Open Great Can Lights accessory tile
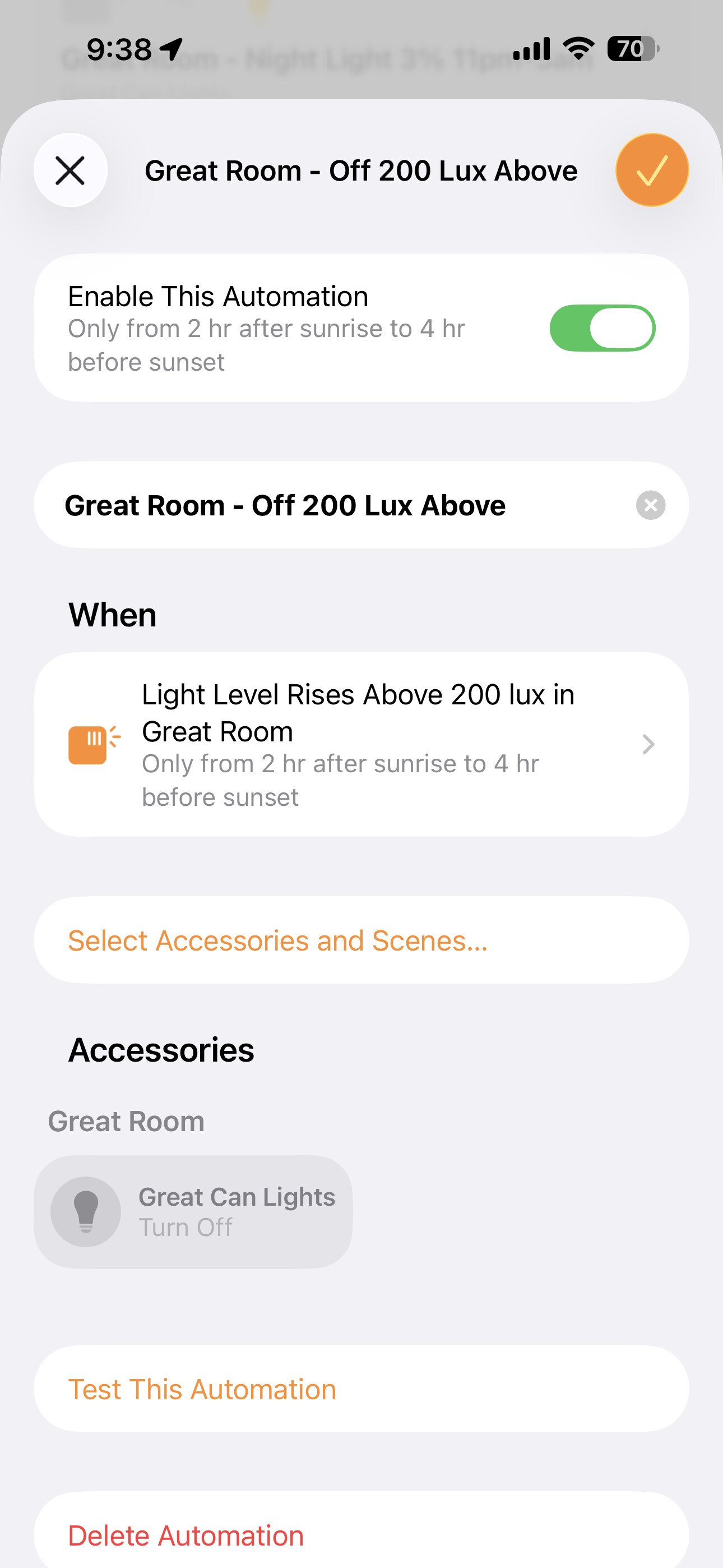Viewport: 723px width, 1568px height. pos(193,1212)
